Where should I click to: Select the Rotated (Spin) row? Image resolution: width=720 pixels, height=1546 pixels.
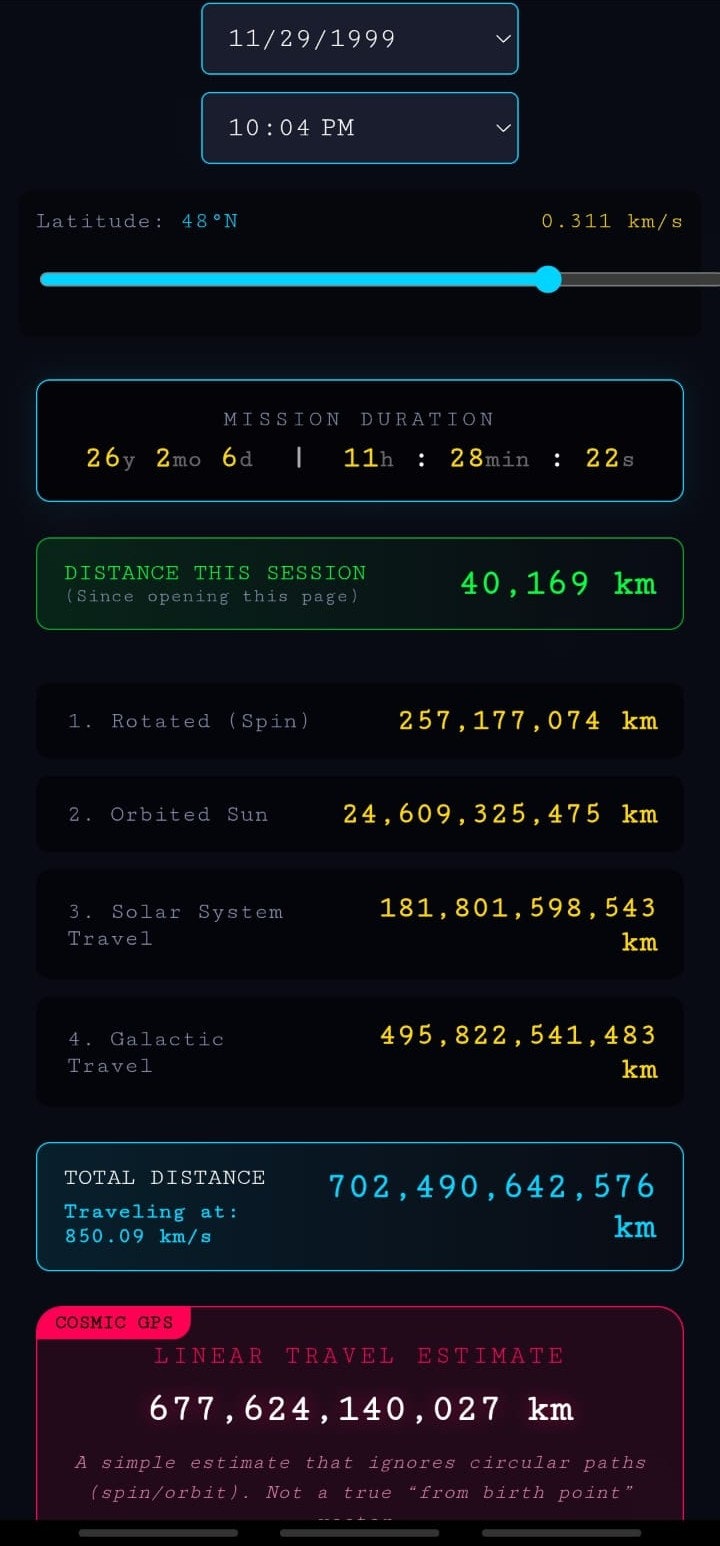click(359, 721)
